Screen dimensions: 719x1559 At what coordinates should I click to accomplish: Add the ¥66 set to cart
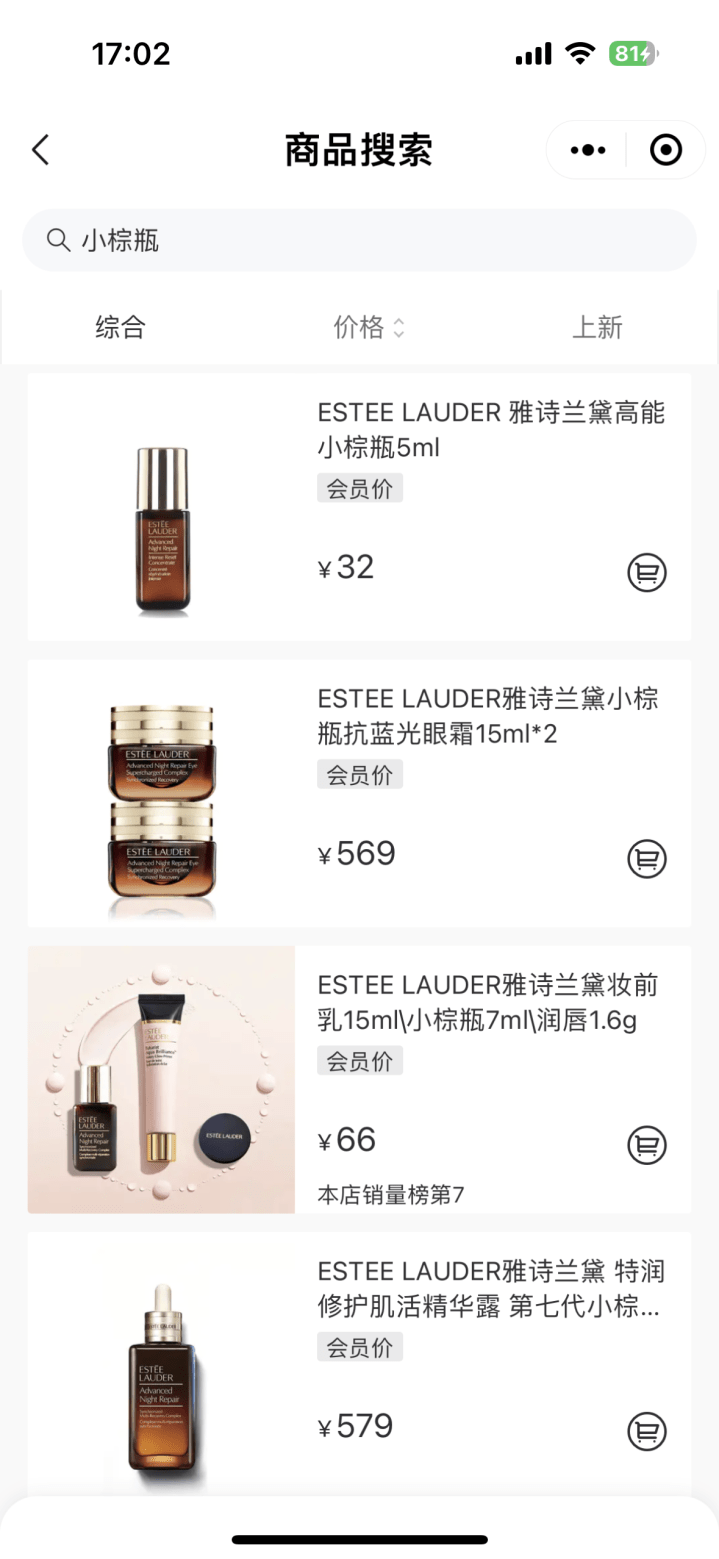[x=647, y=1145]
